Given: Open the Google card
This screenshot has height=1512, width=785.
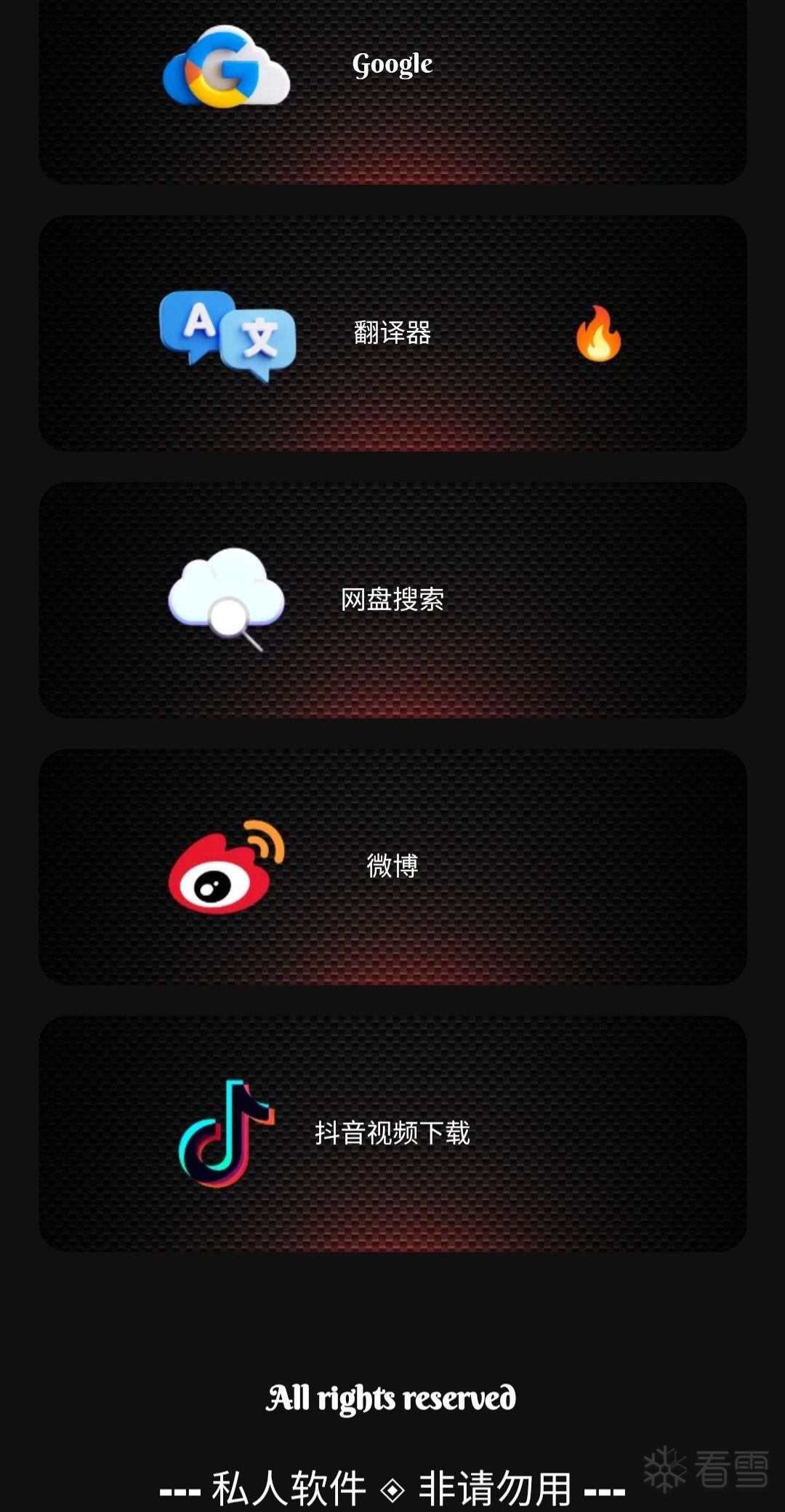Looking at the screenshot, I should pos(392,73).
